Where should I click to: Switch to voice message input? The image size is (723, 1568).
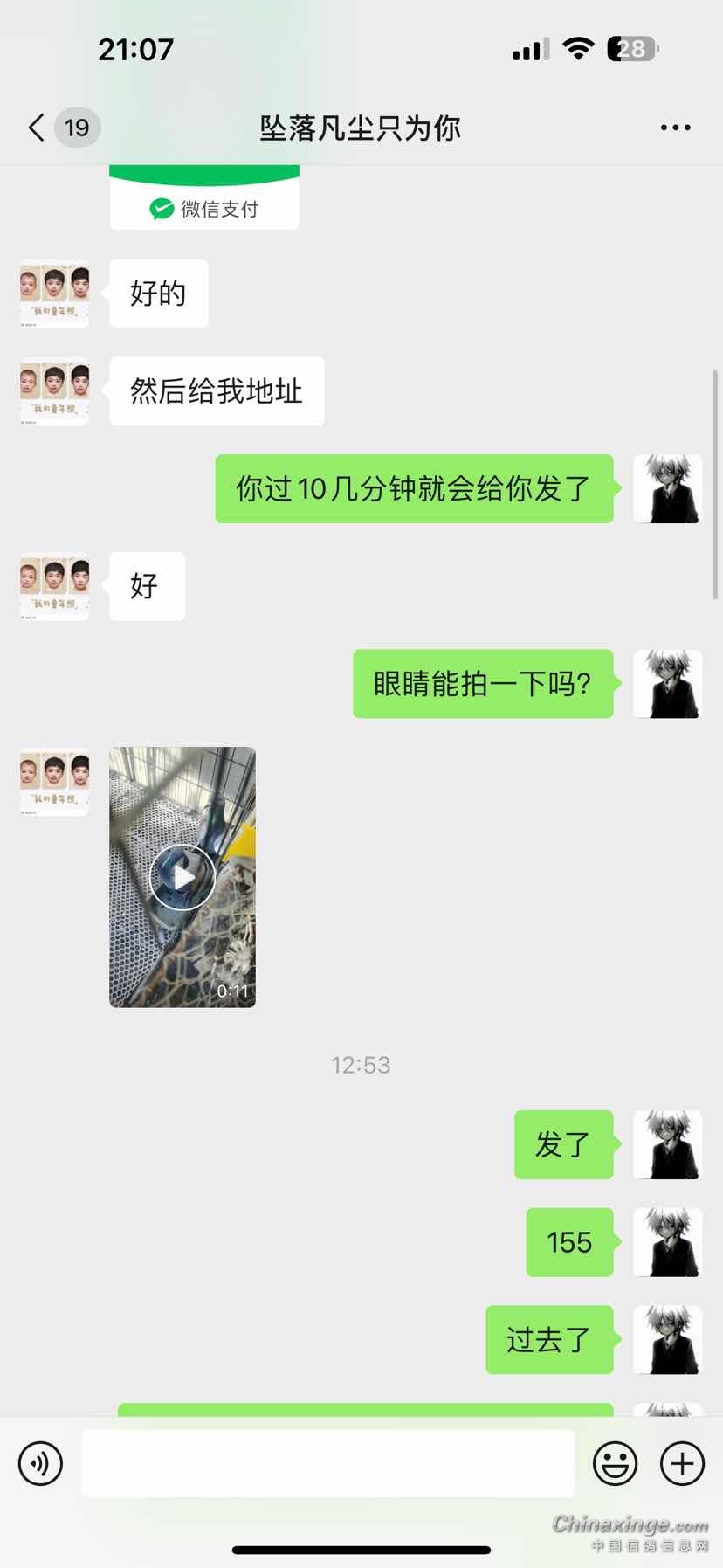tap(41, 1463)
